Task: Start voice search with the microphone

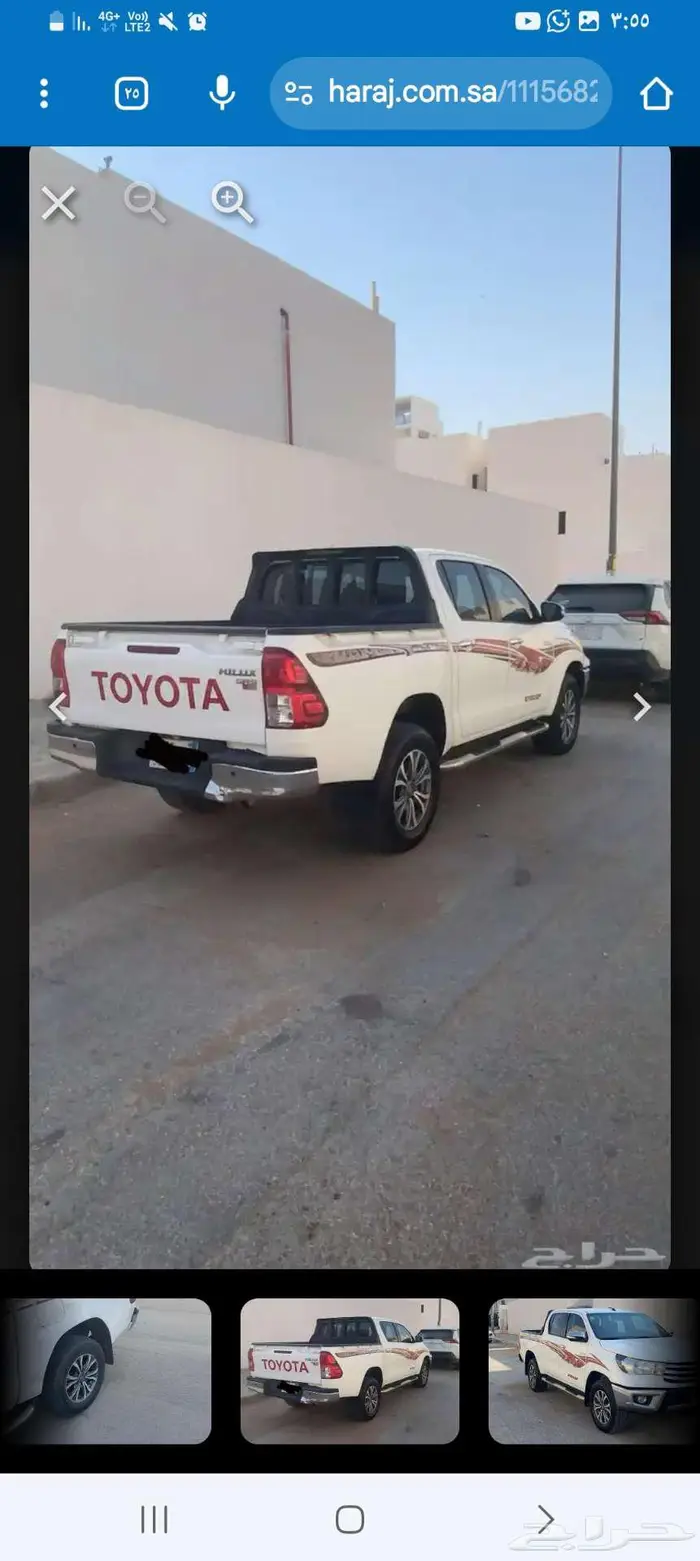Action: (x=222, y=93)
